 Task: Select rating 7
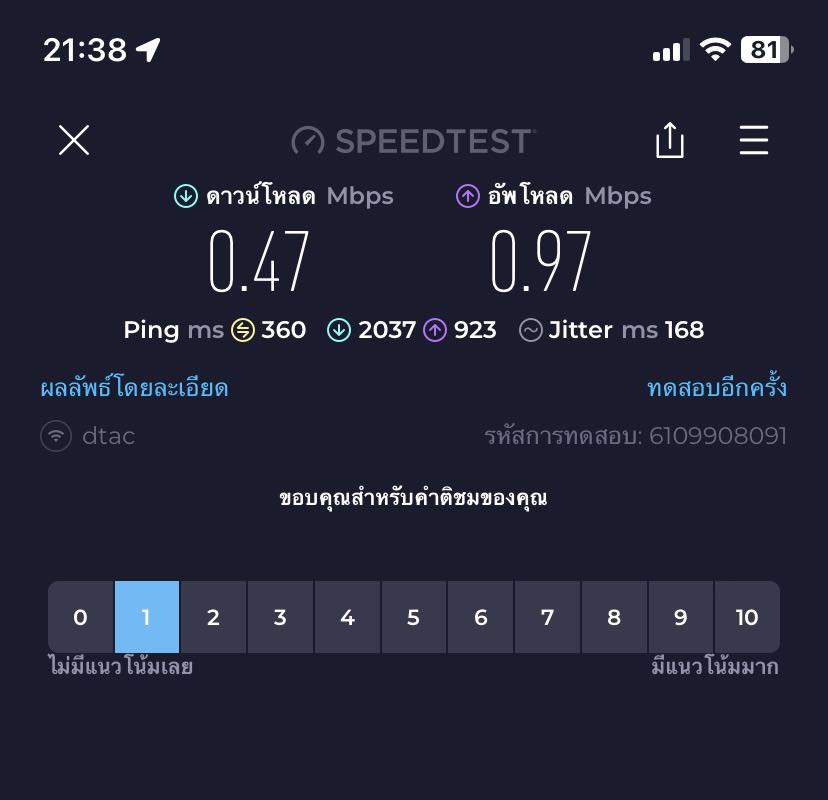[x=547, y=617]
